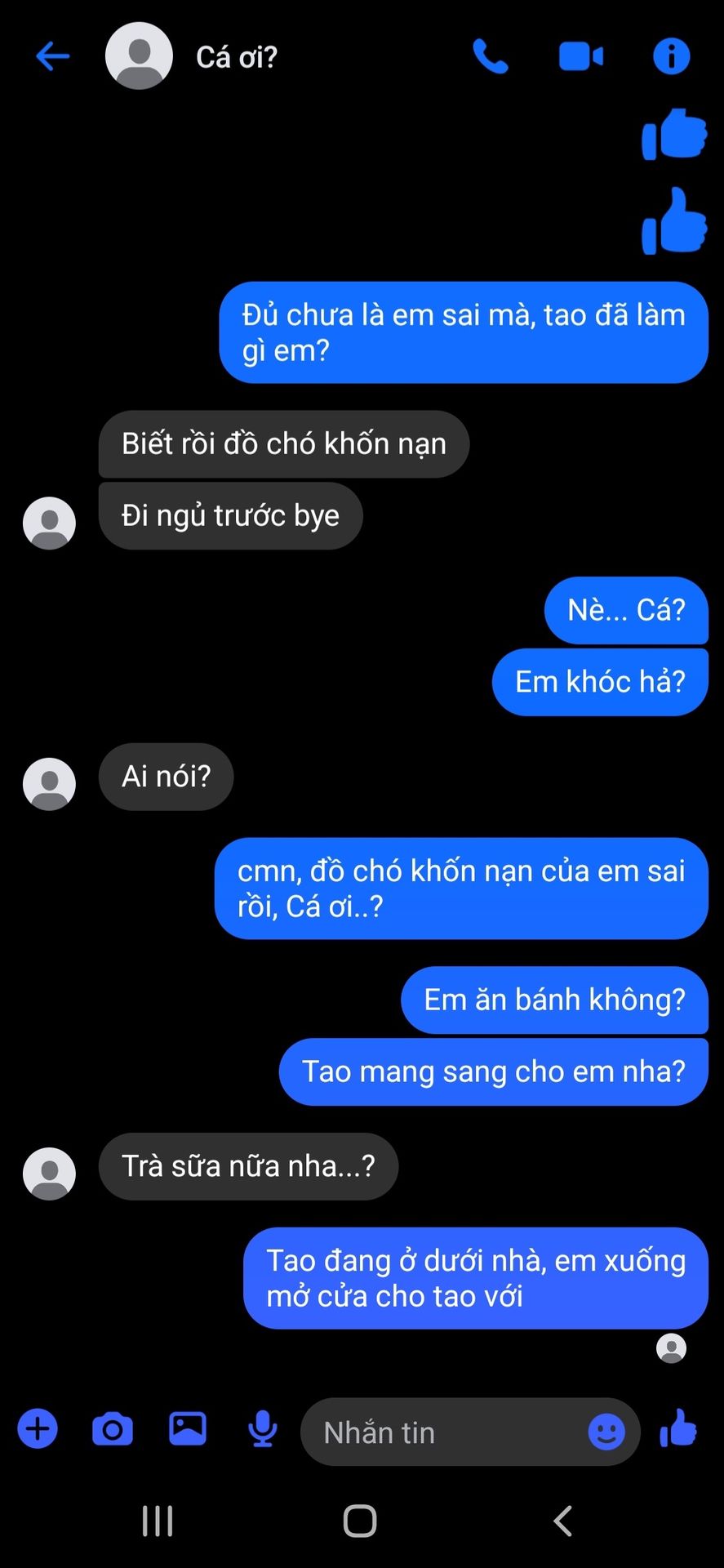Start a voice call with Cá ơi?
The width and height of the screenshot is (724, 1568).
click(491, 56)
